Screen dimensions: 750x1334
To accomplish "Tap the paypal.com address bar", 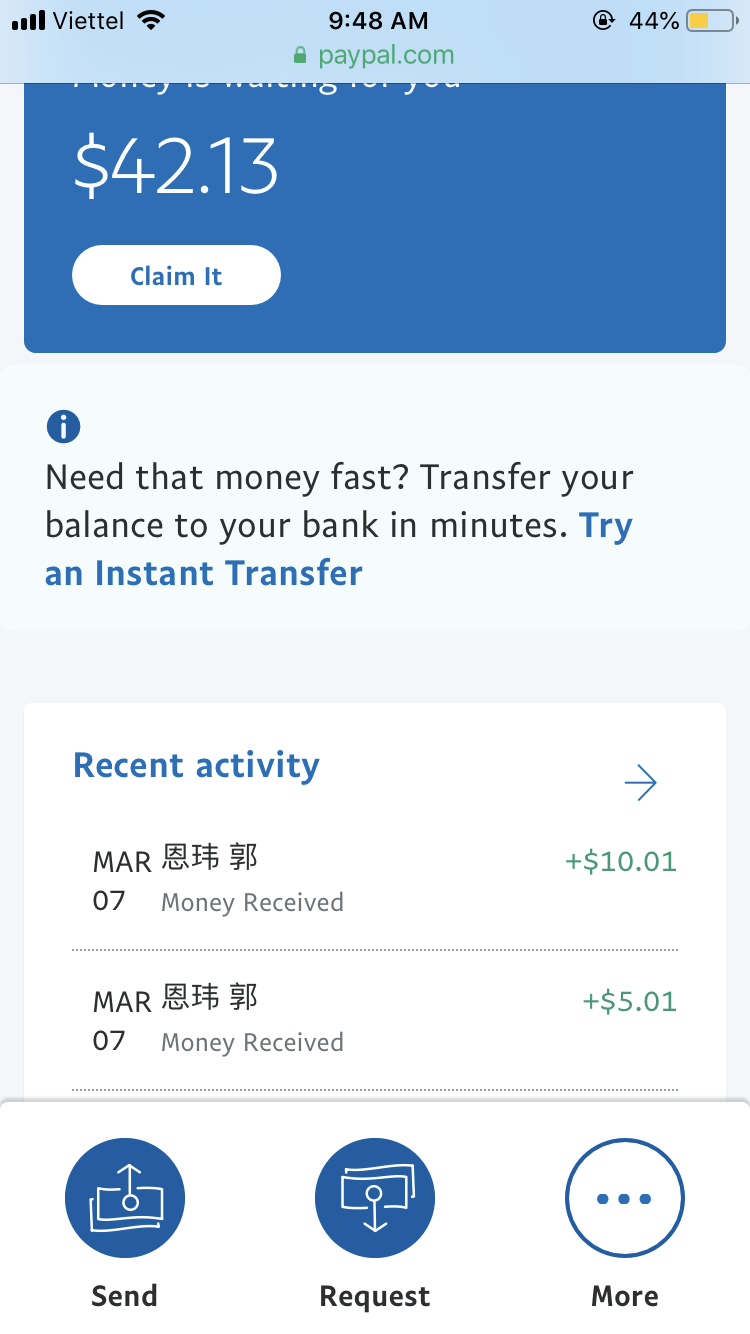I will [375, 55].
